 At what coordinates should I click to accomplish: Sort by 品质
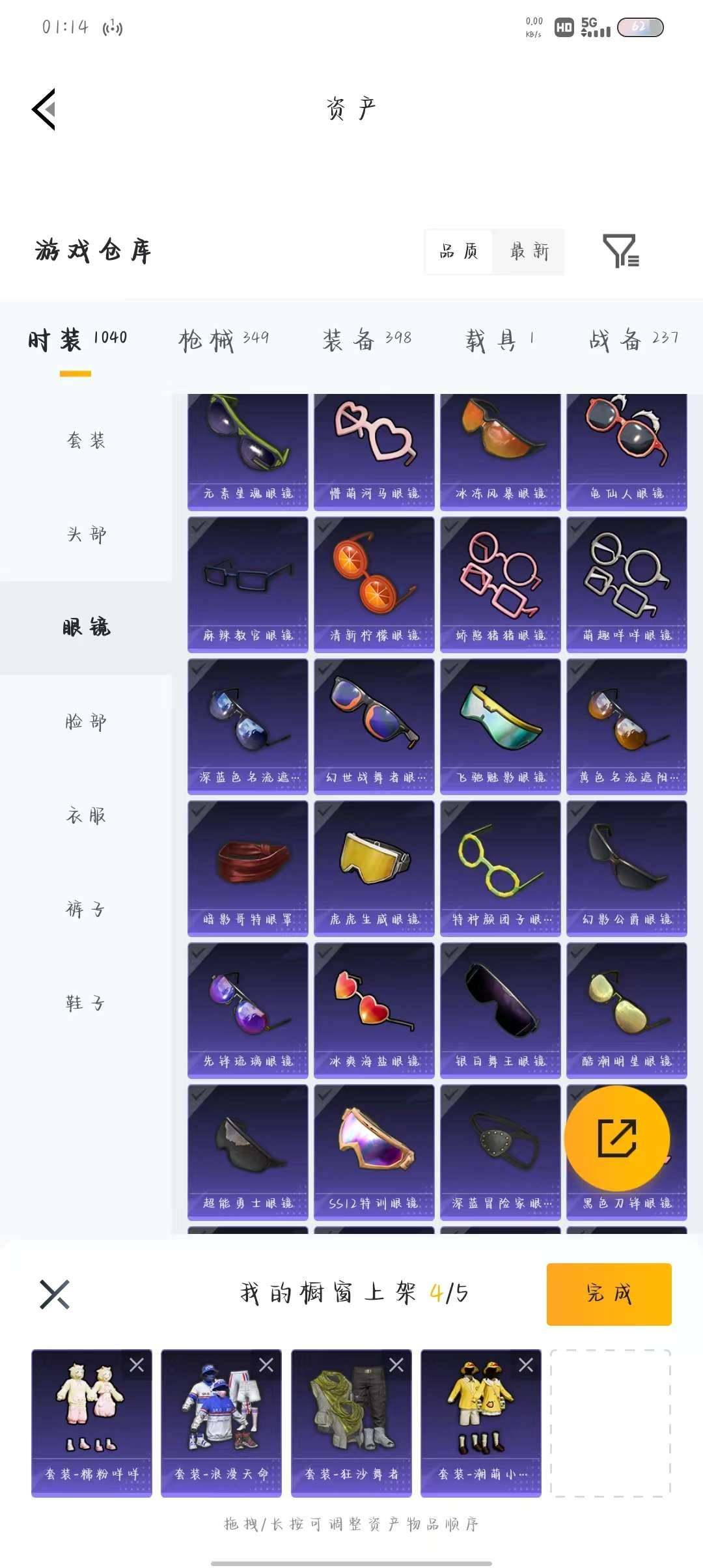coord(459,251)
